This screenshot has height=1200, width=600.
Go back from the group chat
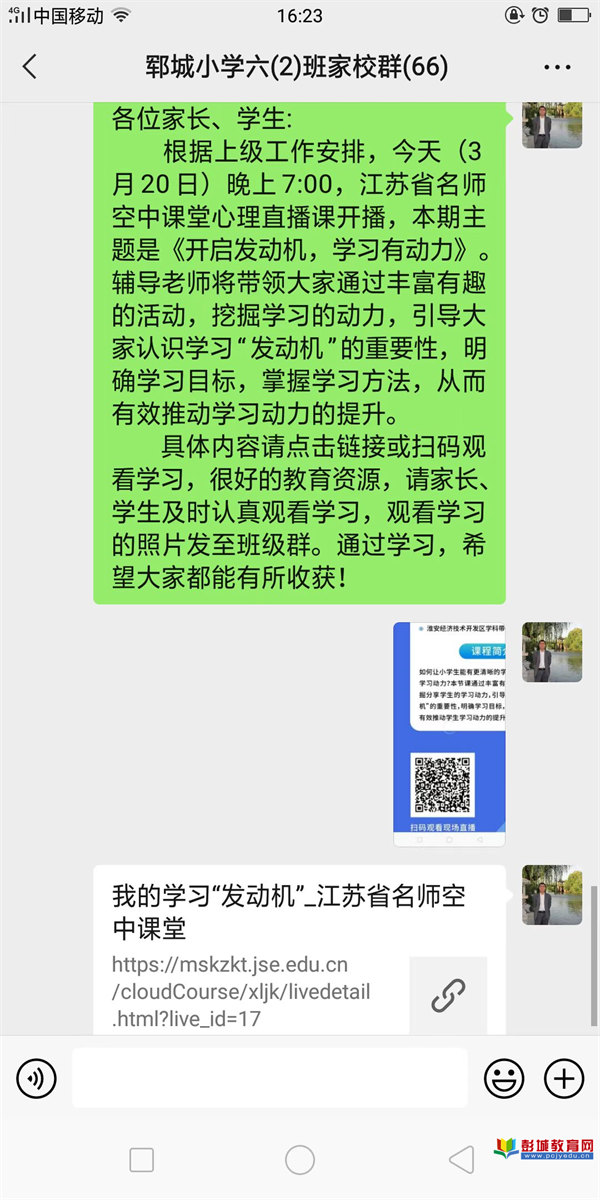pos(29,67)
